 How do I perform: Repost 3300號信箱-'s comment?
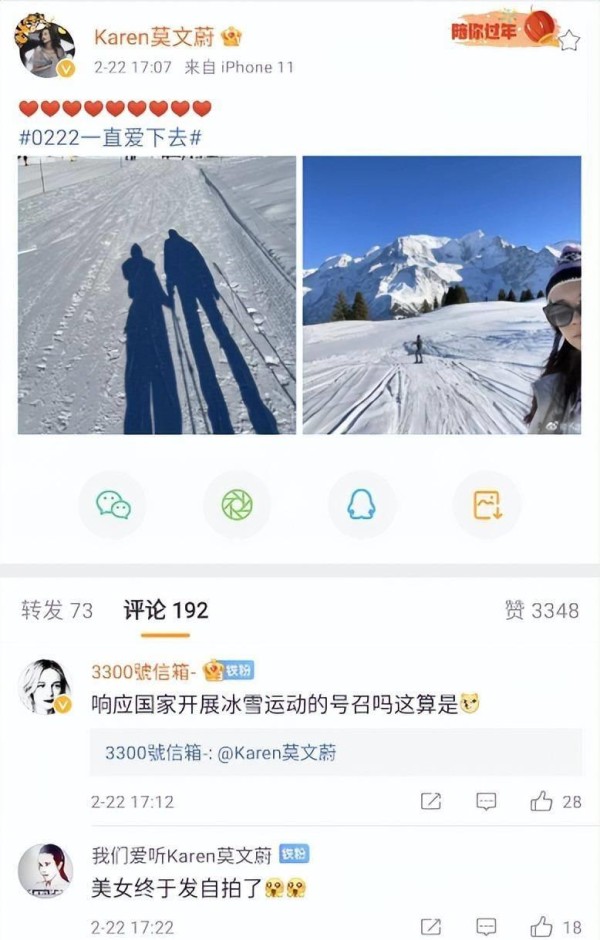click(431, 801)
